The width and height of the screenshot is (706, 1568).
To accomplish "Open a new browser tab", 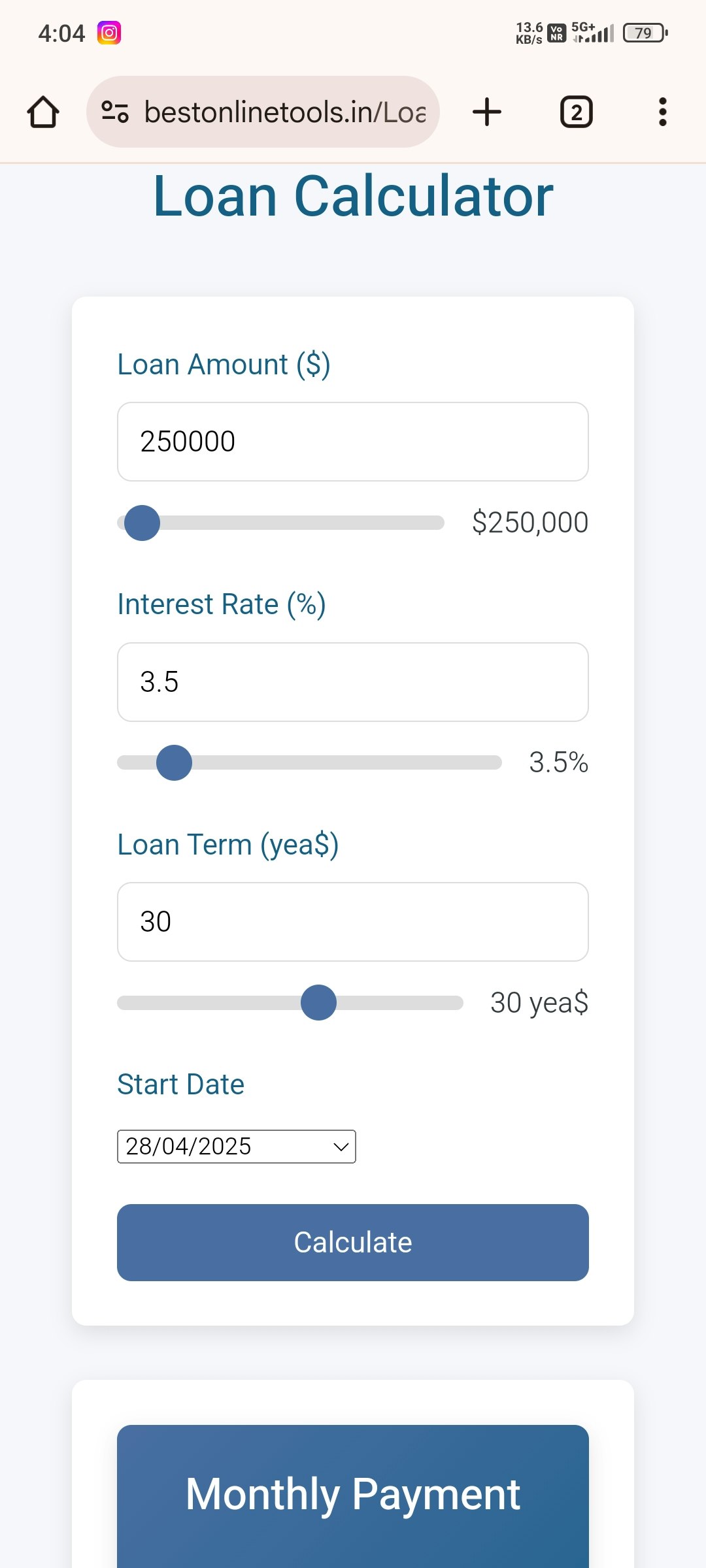I will pos(487,112).
